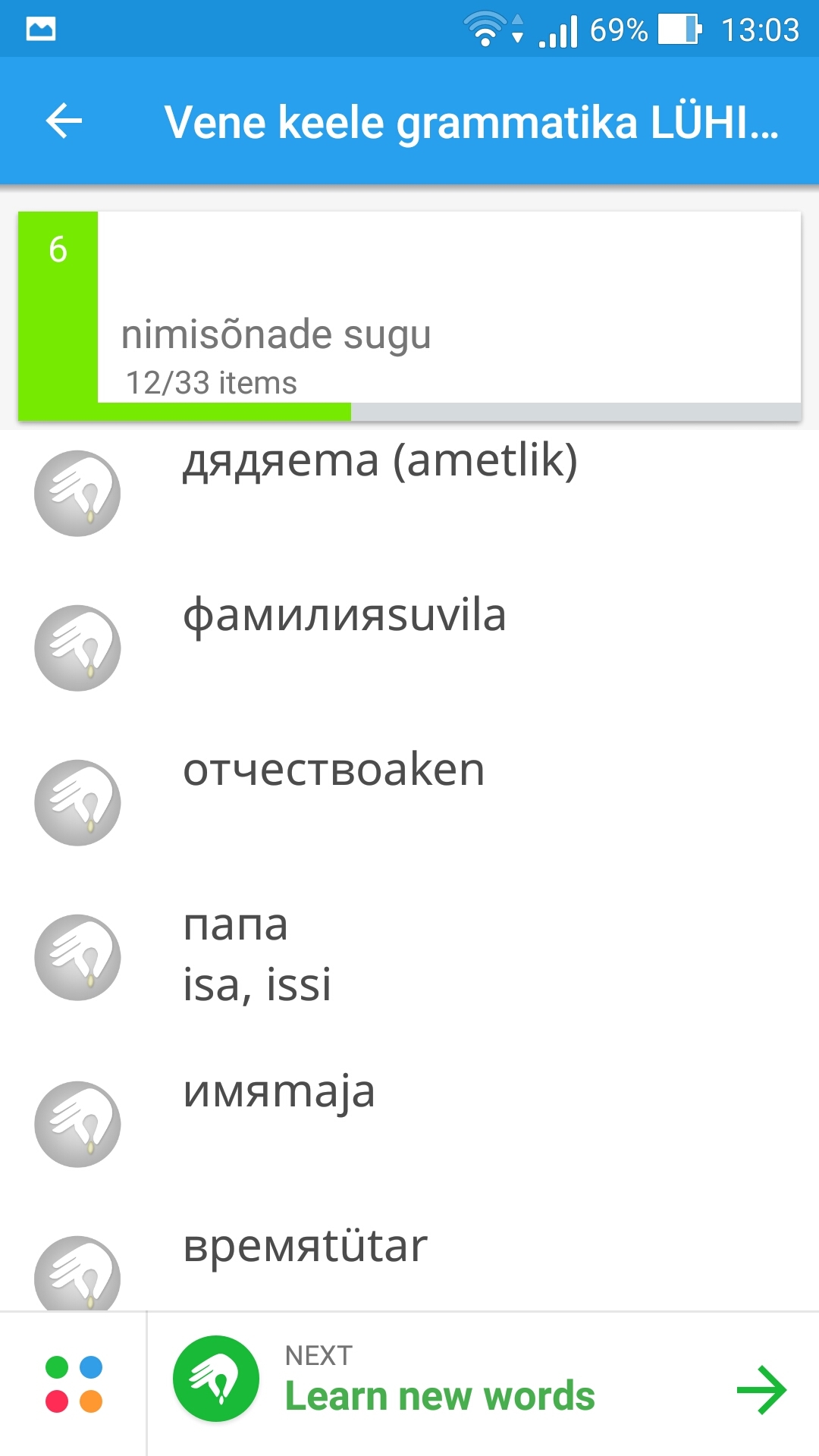The image size is (819, 1456).
Task: Select the фамилияsuvila word row
Action: [409, 648]
